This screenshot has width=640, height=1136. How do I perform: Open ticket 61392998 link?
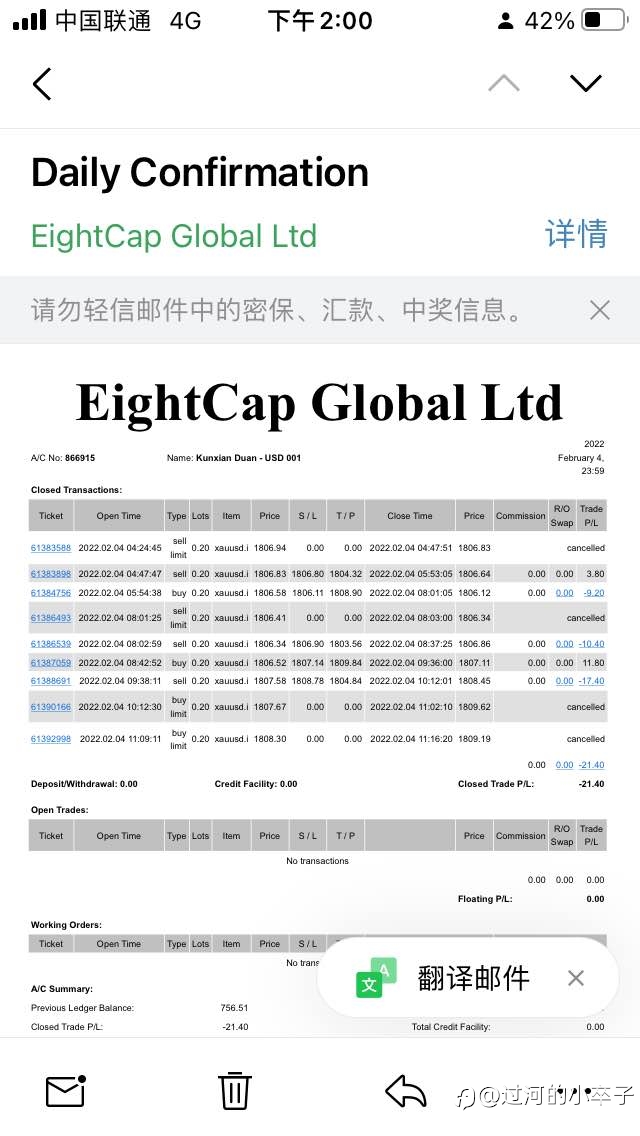tap(51, 739)
